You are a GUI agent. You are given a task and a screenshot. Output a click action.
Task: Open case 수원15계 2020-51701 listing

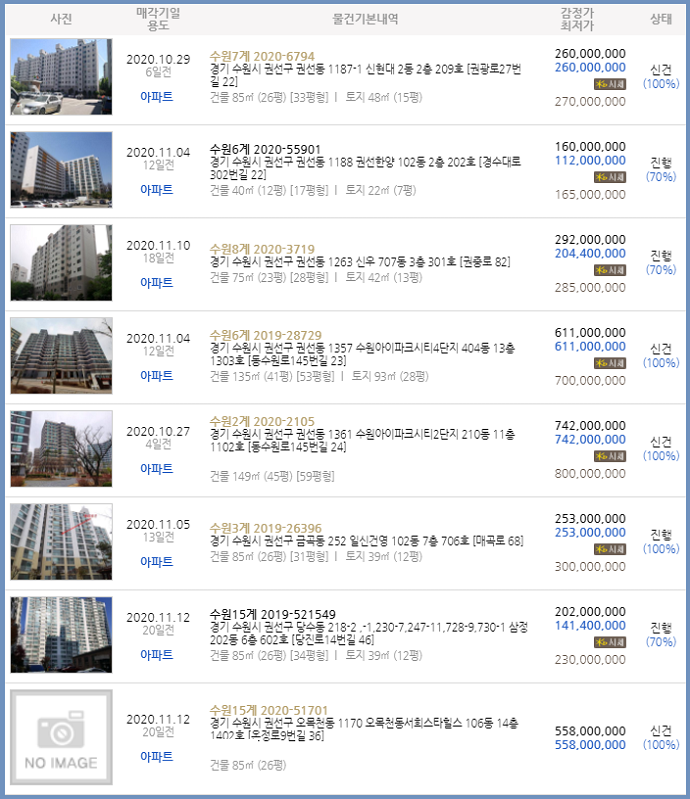click(268, 711)
